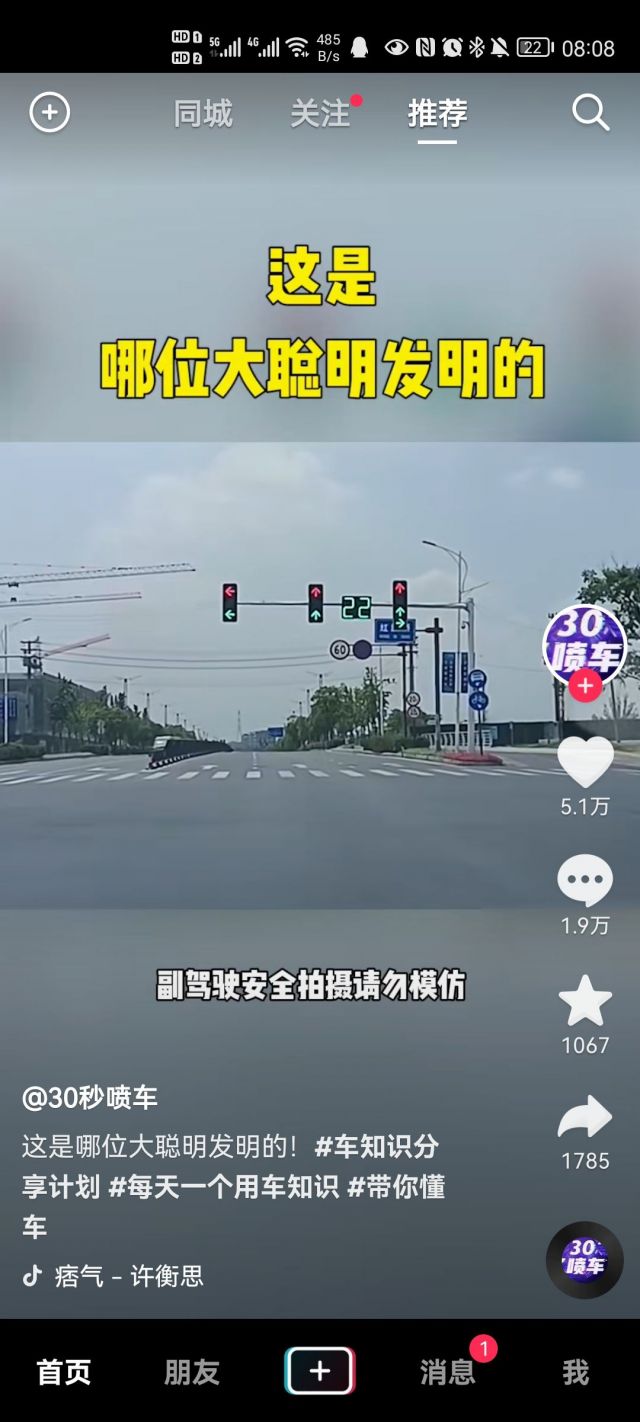Follow creator via red plus badge

(585, 686)
